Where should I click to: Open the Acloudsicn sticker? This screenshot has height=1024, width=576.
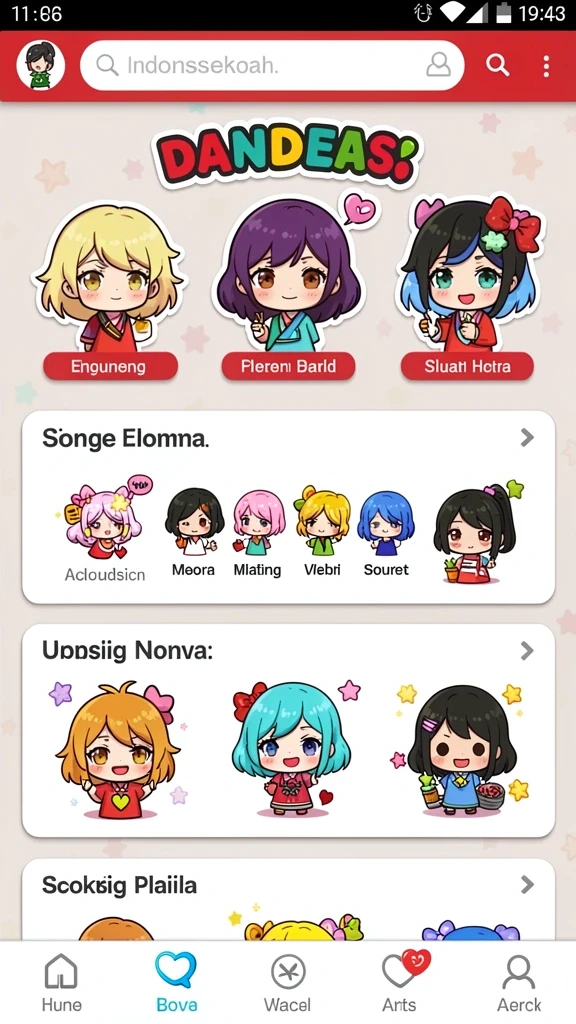click(104, 529)
